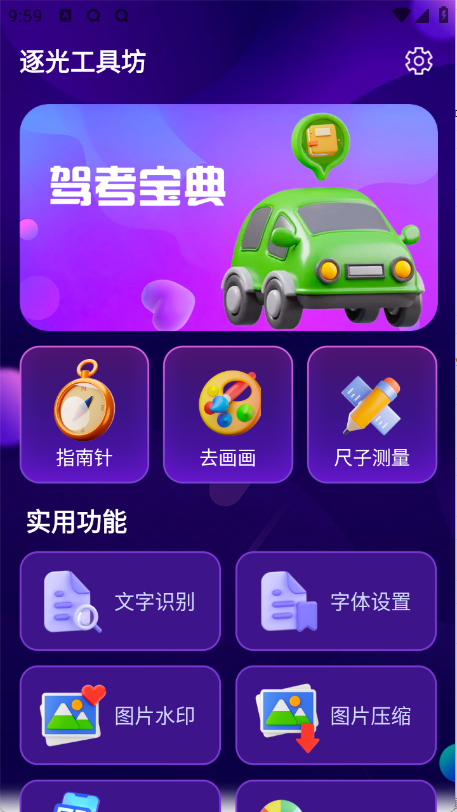Launch the 指南针 compass tool
This screenshot has width=457, height=812.
pyautogui.click(x=84, y=414)
